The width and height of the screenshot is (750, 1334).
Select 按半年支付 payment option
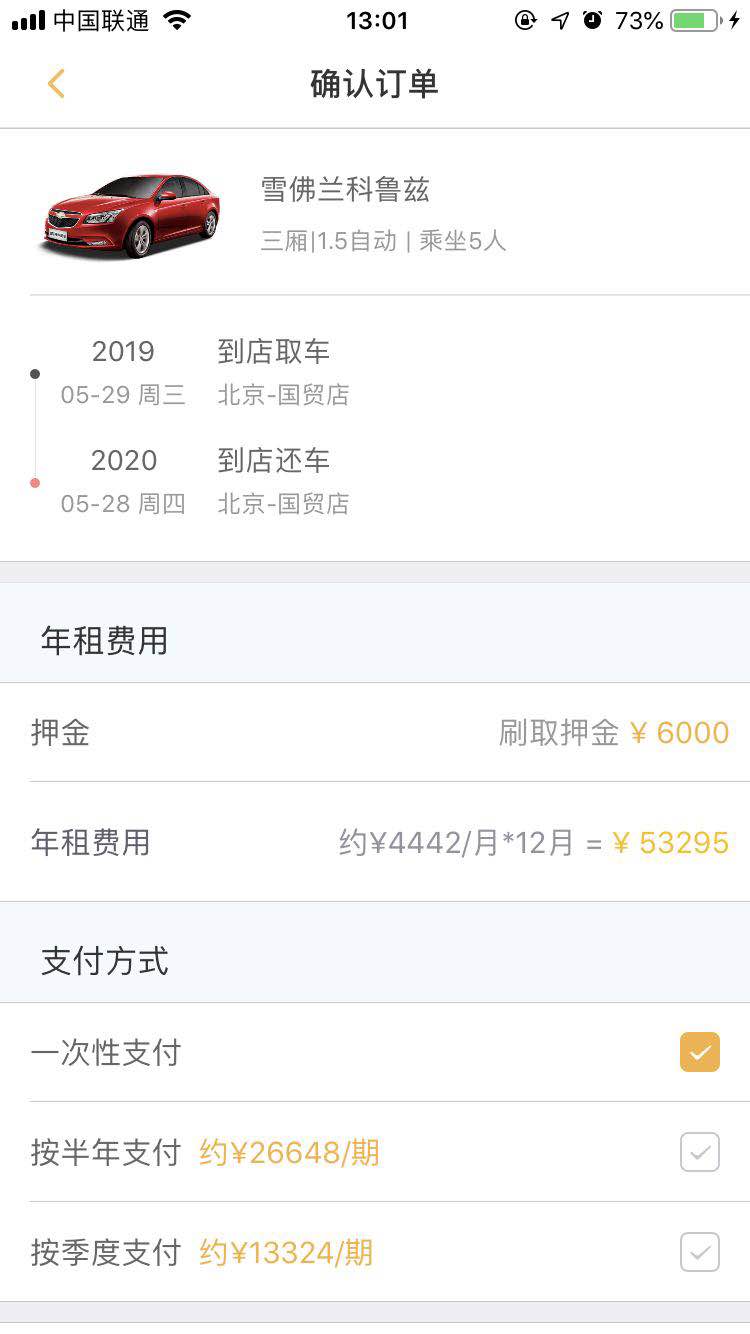699,1152
